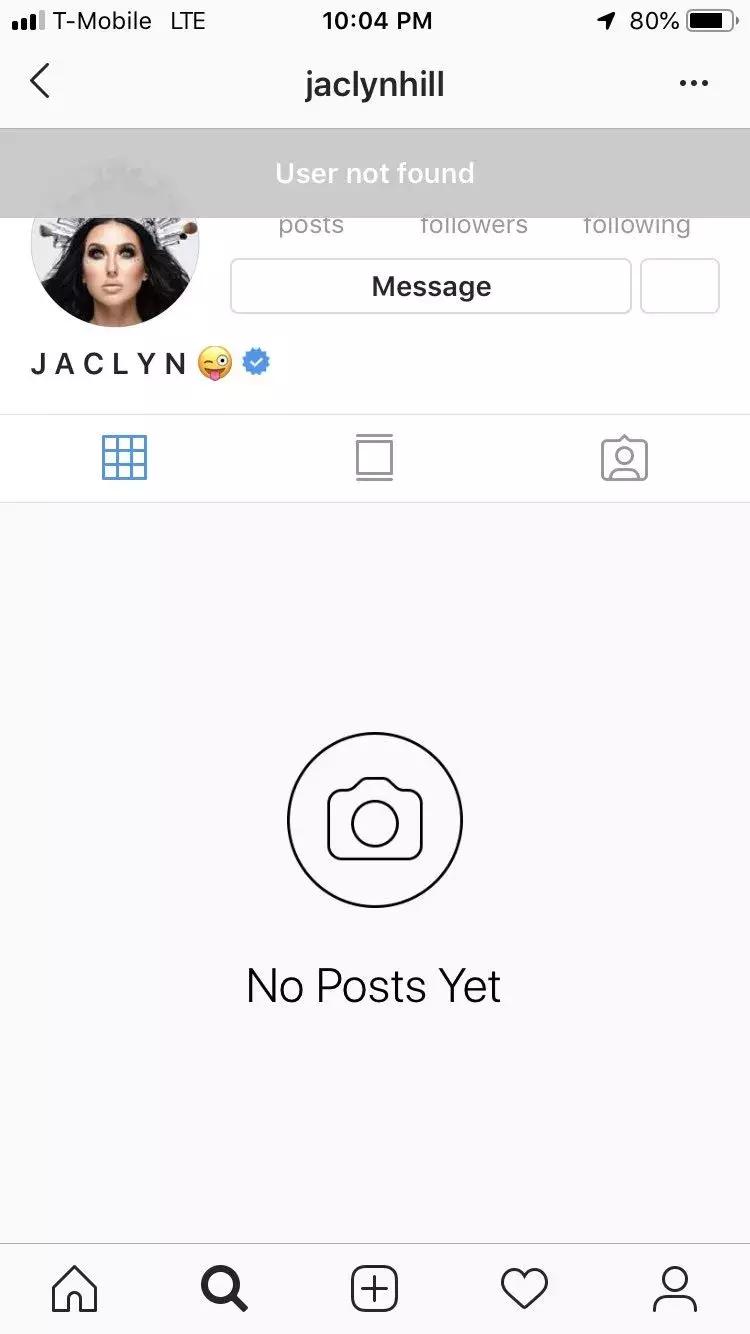Open my own profile tab
750x1334 pixels.
coord(674,1289)
